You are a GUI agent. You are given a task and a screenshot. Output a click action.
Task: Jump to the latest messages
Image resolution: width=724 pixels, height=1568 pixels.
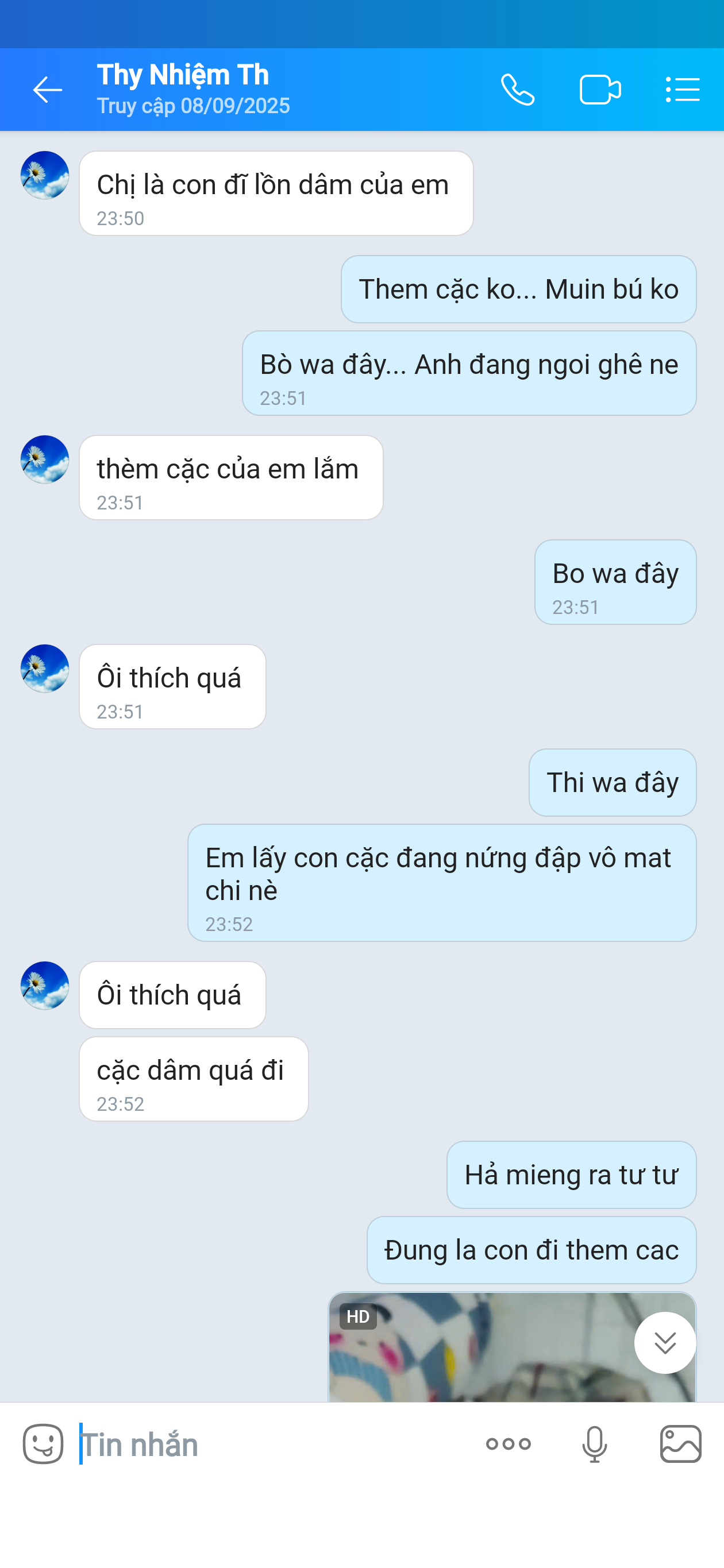coord(665,1343)
